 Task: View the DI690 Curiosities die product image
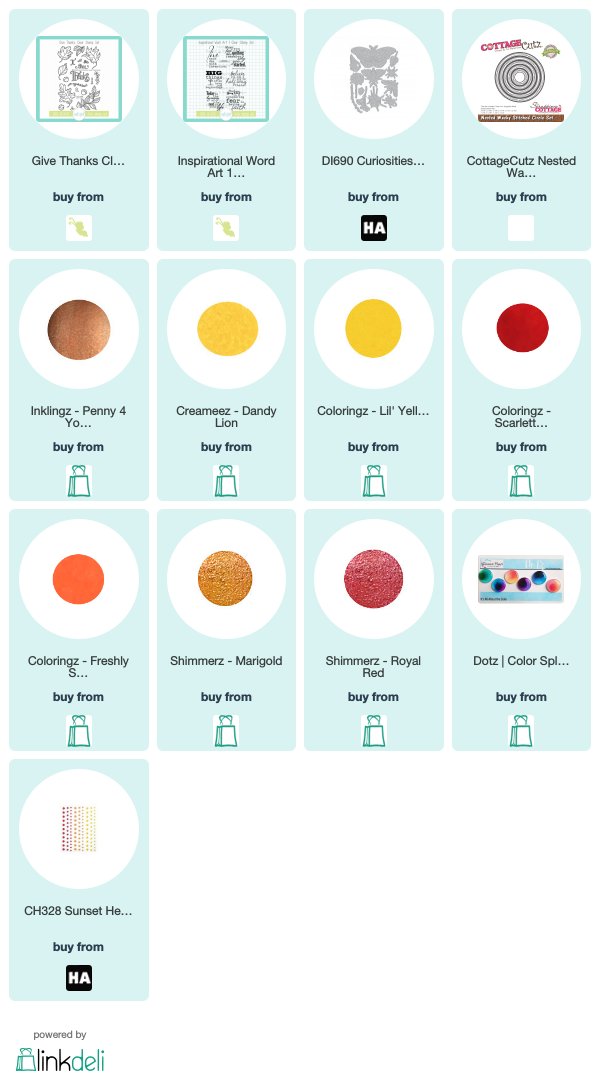(x=374, y=79)
